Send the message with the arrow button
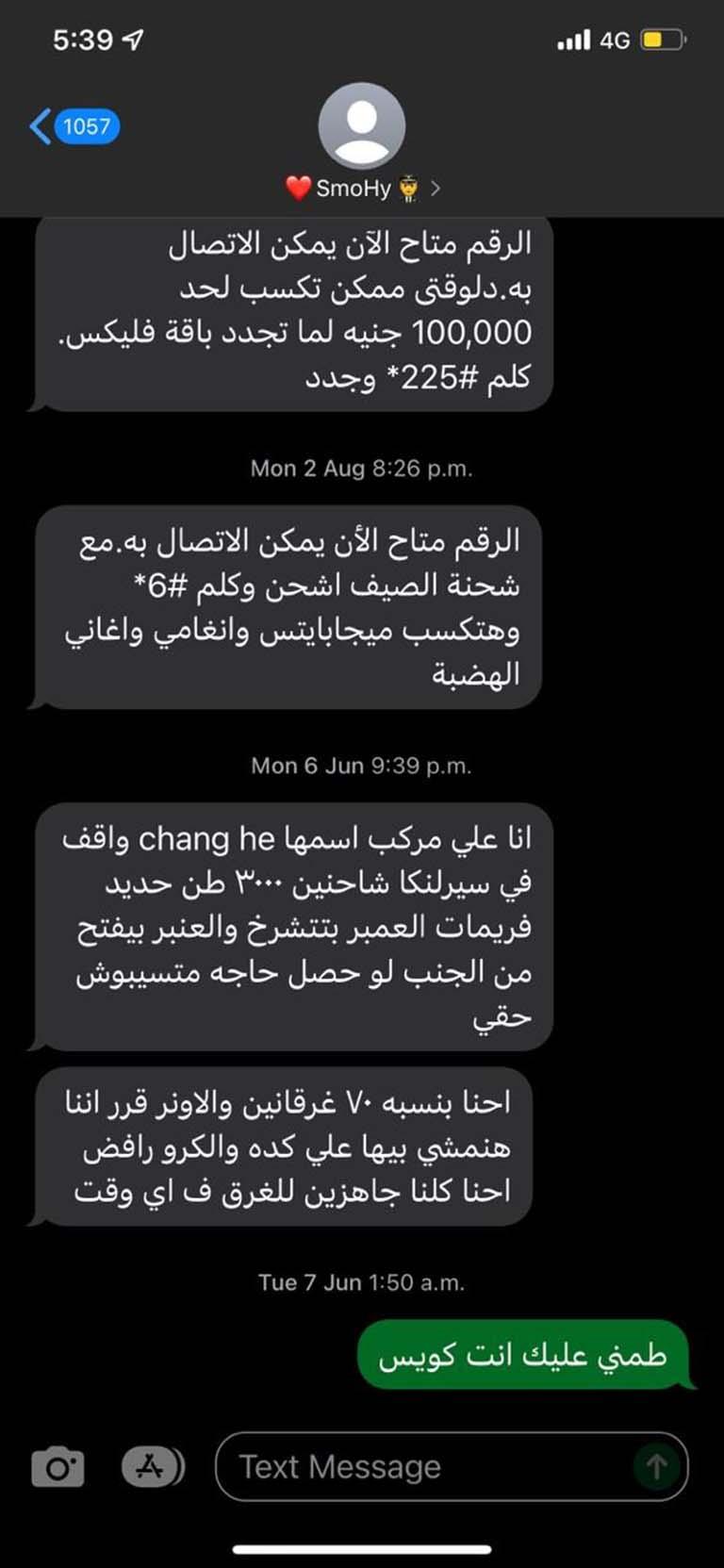This screenshot has height=1568, width=724. coord(656,1466)
